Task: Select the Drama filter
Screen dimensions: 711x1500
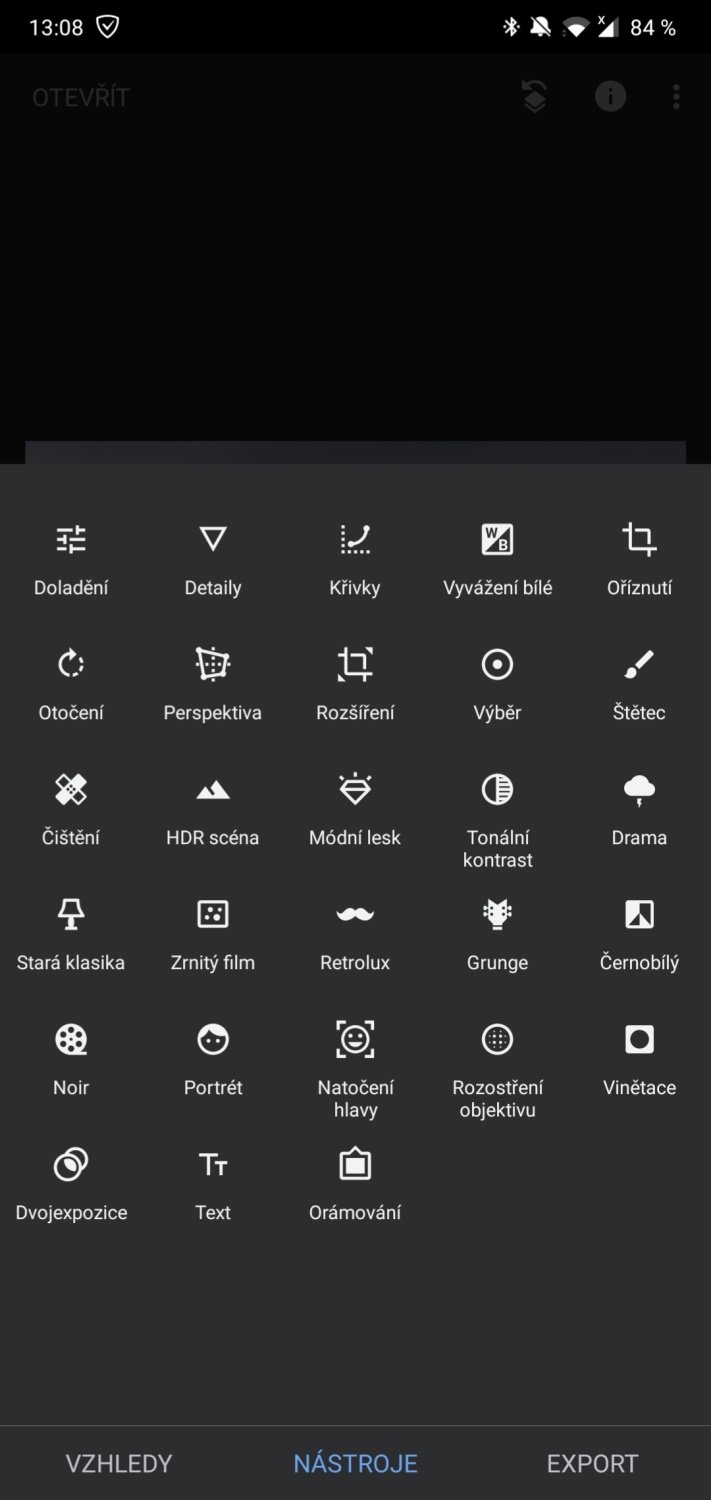Action: coord(639,811)
